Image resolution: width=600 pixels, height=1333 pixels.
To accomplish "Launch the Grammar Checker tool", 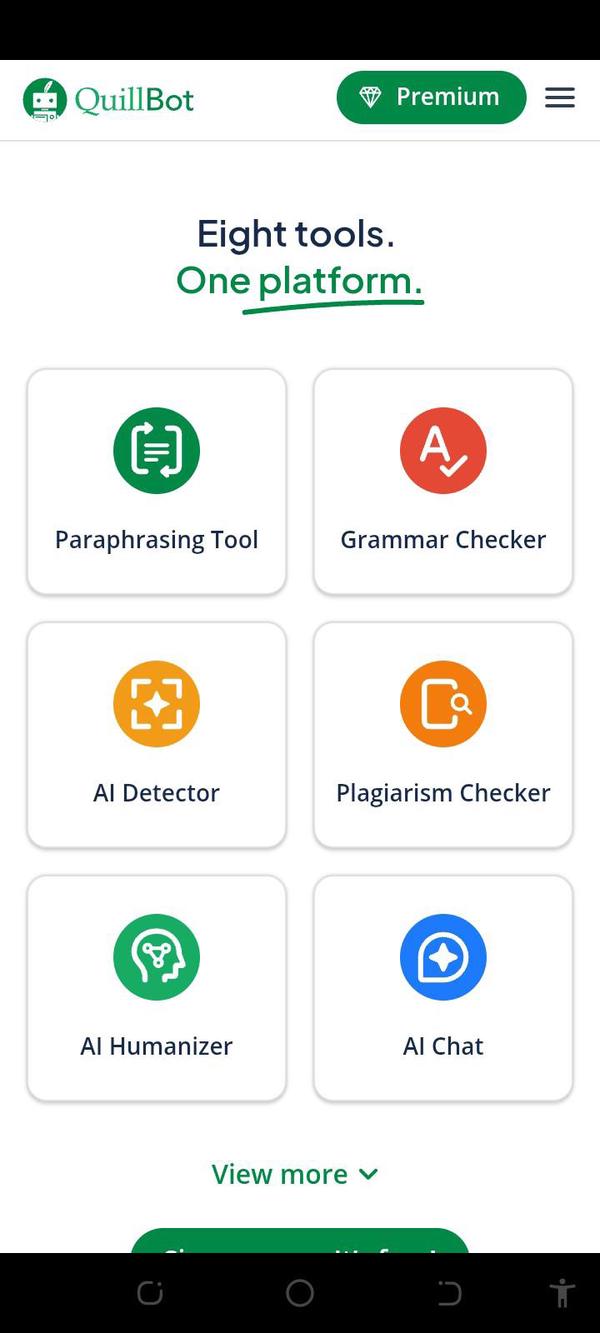I will [443, 481].
